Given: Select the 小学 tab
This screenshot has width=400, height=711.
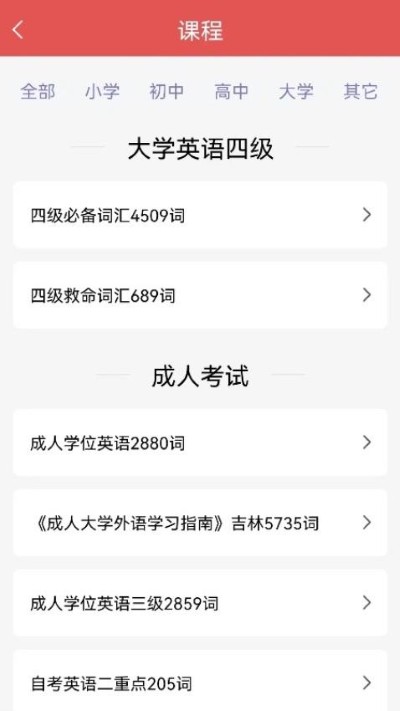Looking at the screenshot, I should (x=102, y=92).
